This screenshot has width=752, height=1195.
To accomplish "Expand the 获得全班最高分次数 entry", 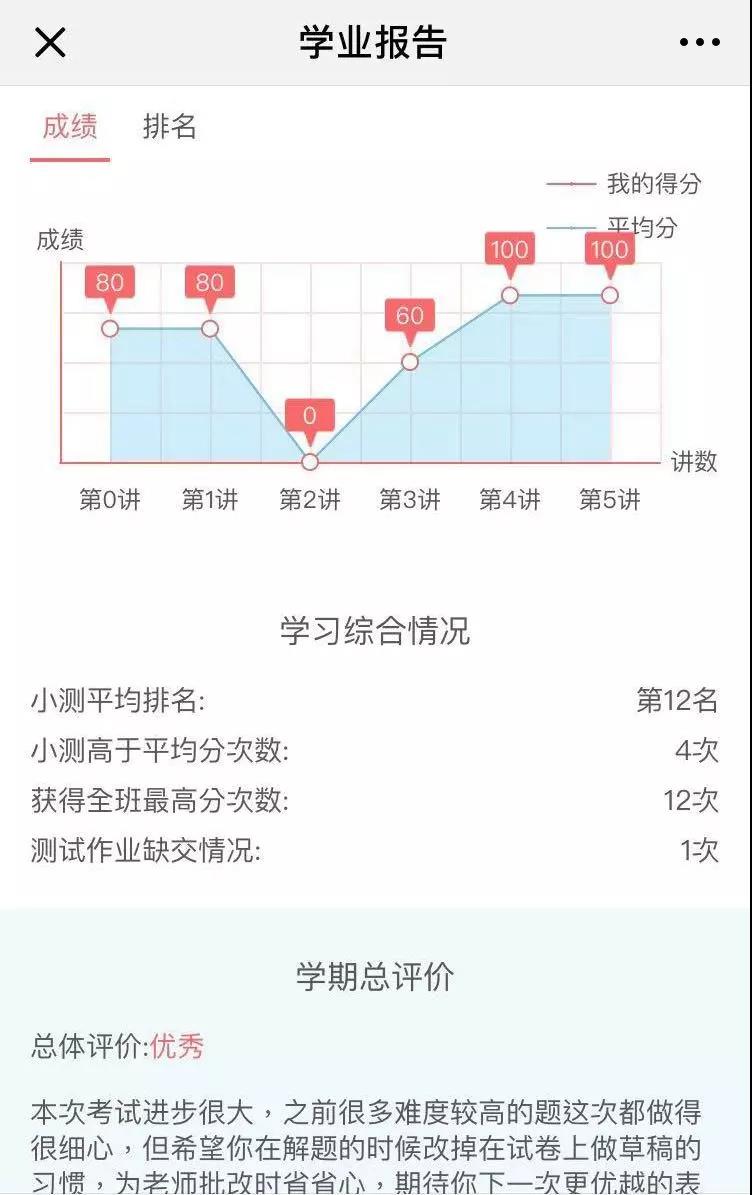I will tap(376, 804).
